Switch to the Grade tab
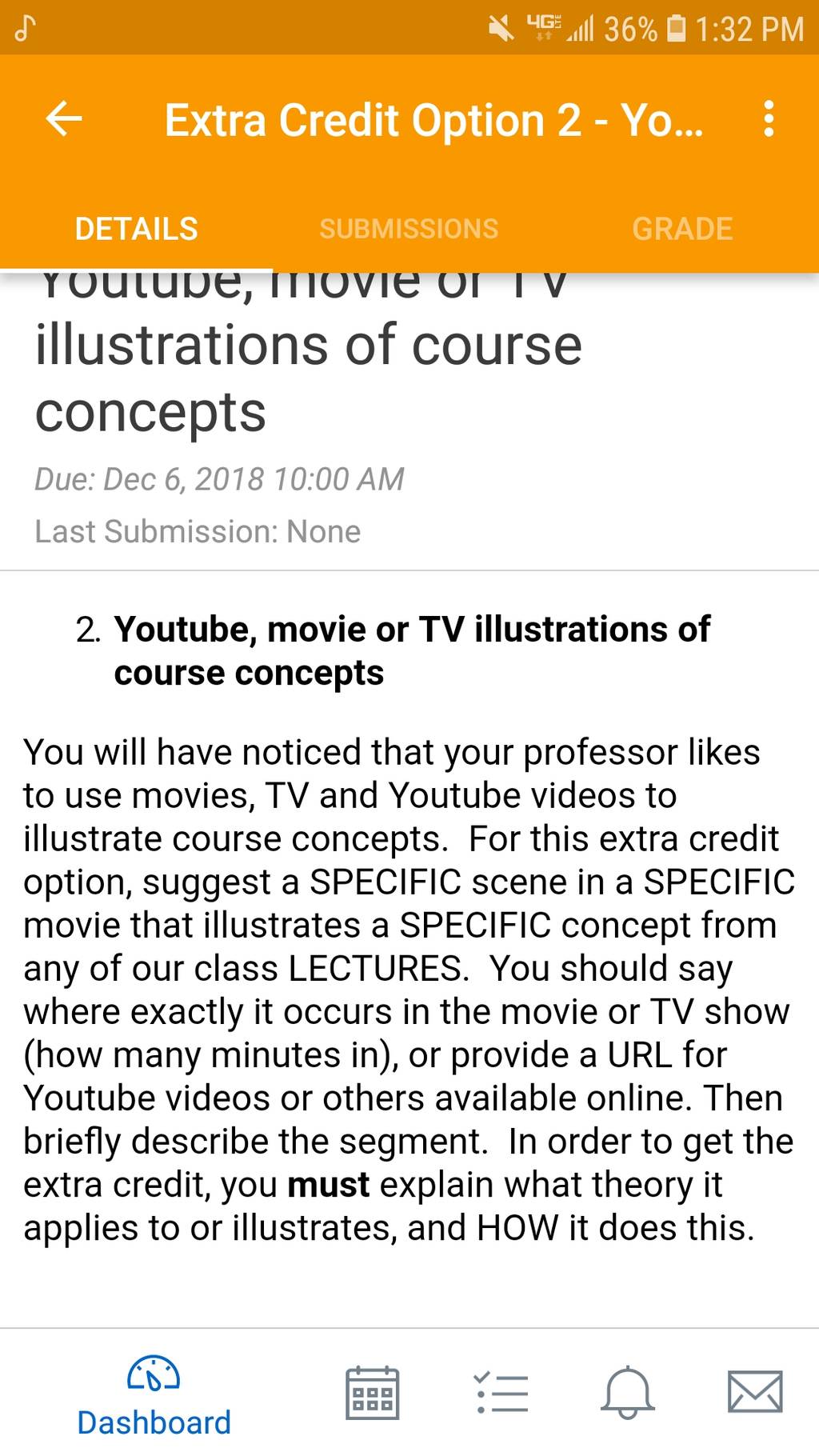Screen dimensions: 819x1456 tap(682, 229)
